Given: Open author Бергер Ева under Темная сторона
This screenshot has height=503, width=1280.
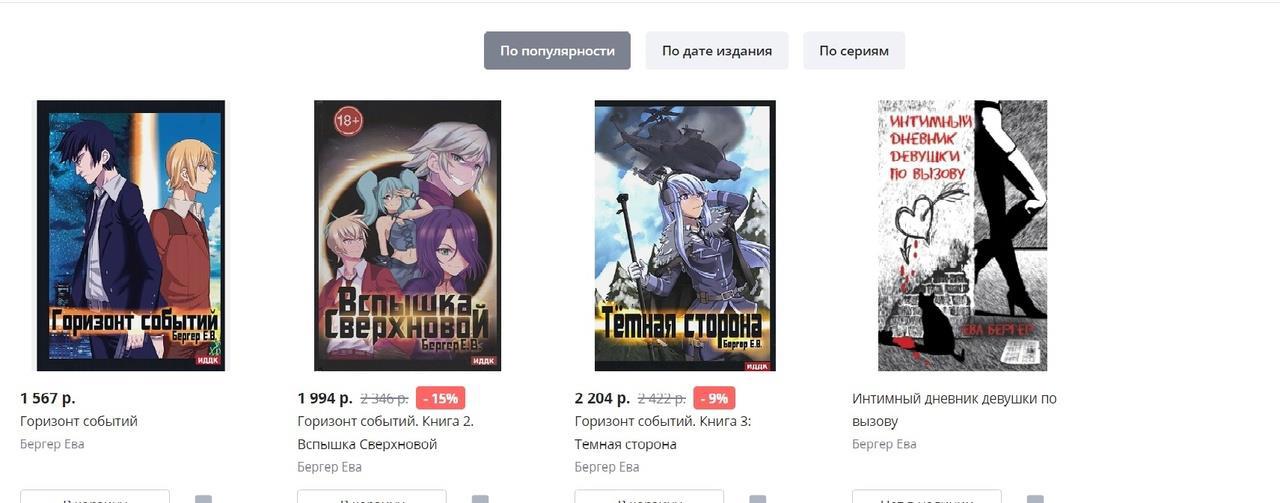Looking at the screenshot, I should pyautogui.click(x=606, y=467).
